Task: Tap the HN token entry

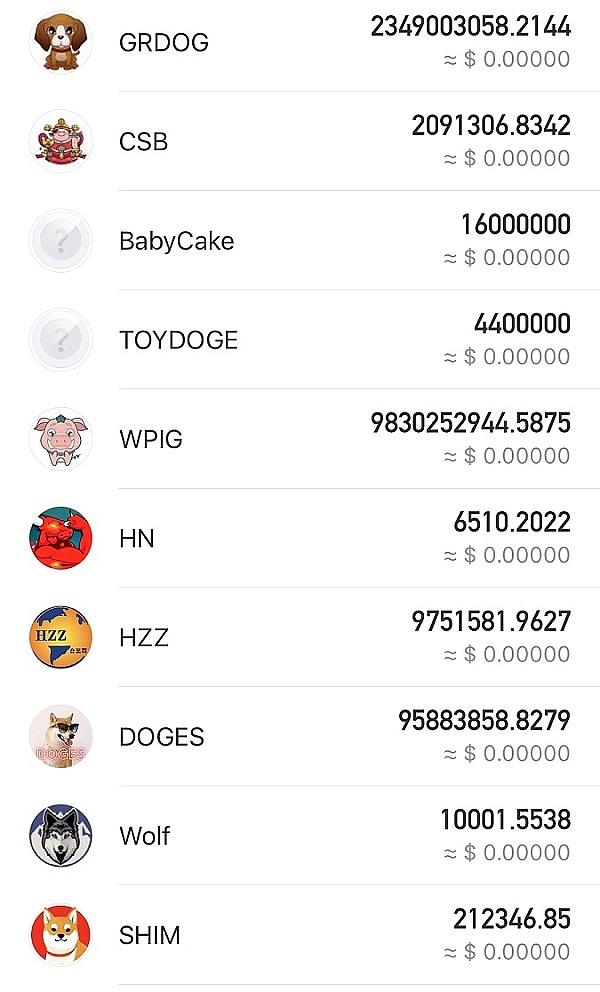Action: [x=300, y=538]
